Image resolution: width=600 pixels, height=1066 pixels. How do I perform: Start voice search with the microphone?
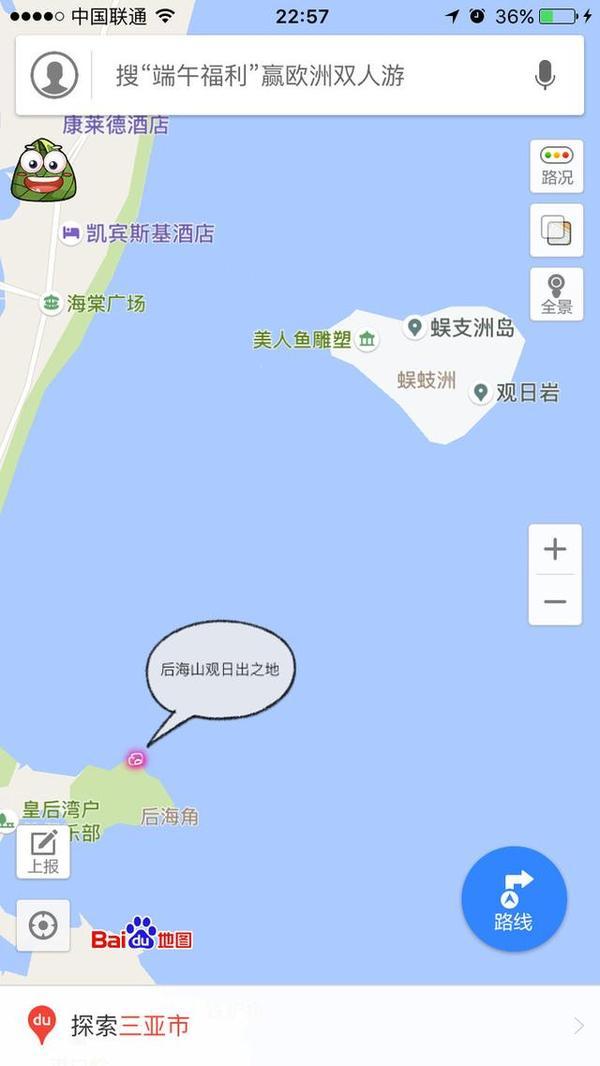pyautogui.click(x=545, y=75)
